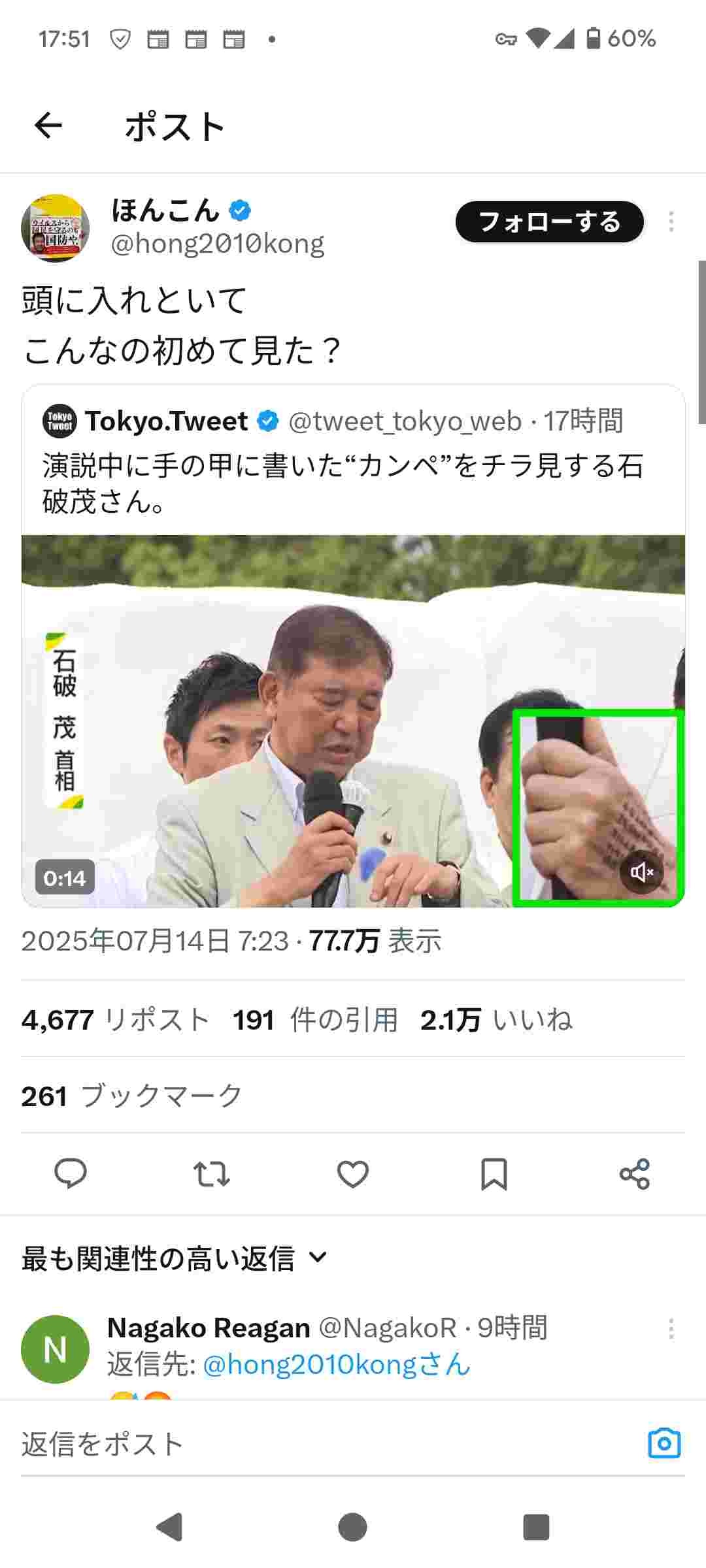See who liked, 2.1万 いいね
The height and width of the screenshot is (1568, 706).
point(496,1020)
